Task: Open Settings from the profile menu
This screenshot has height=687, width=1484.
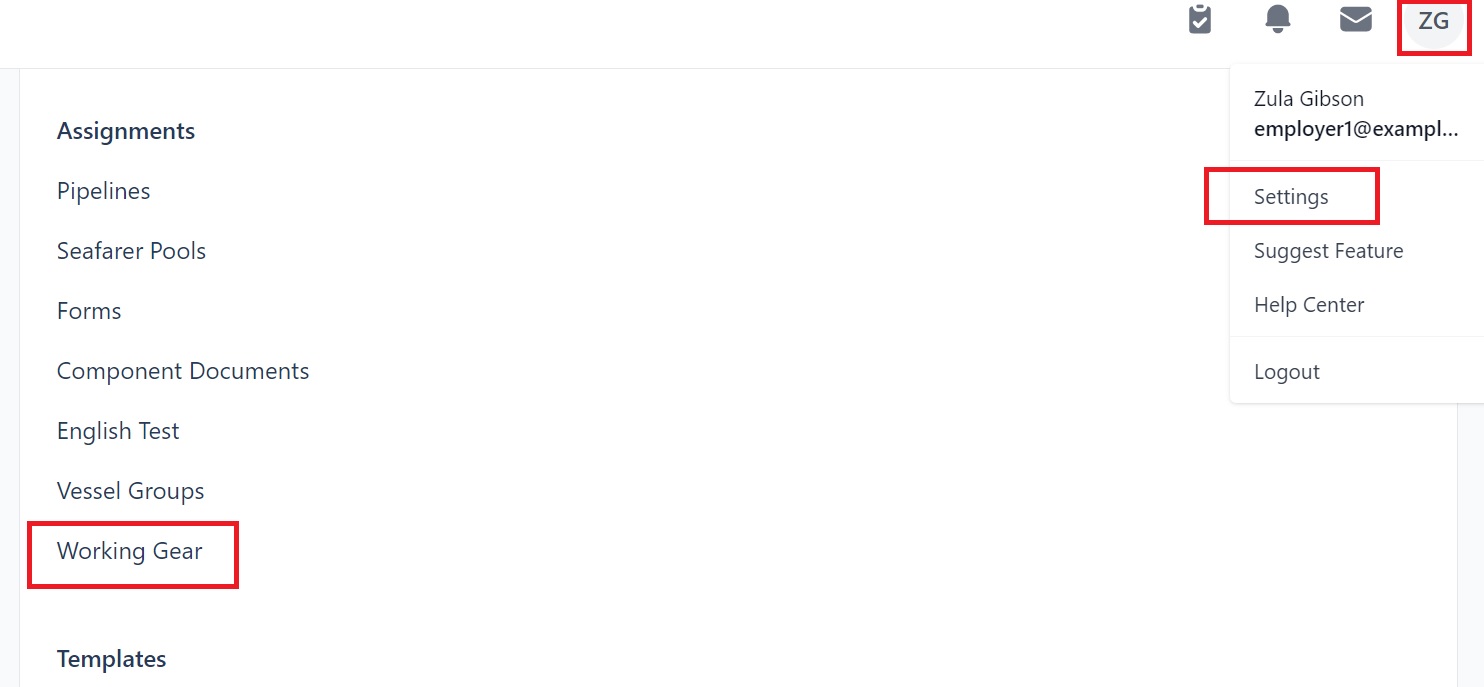Action: pyautogui.click(x=1291, y=197)
